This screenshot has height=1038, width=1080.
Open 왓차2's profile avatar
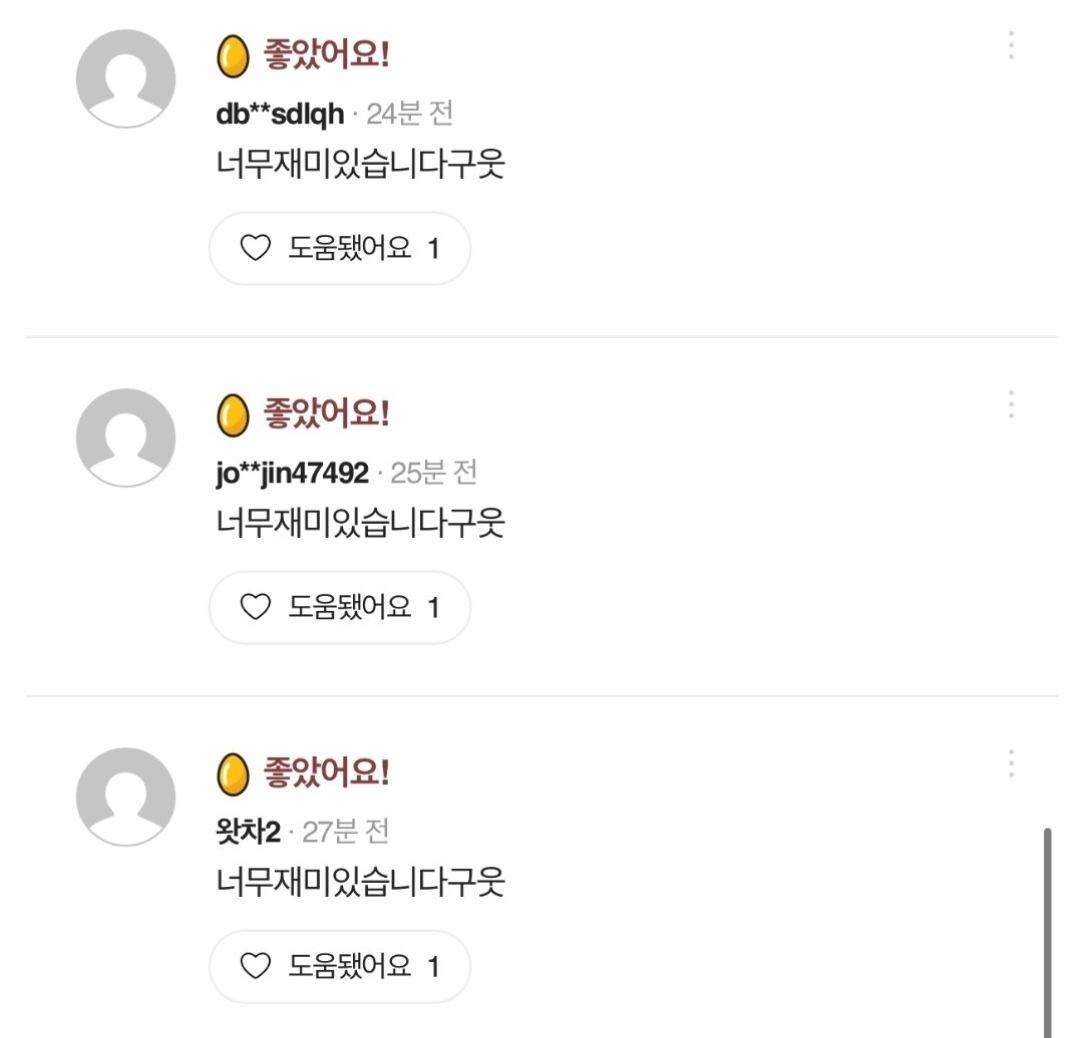pyautogui.click(x=126, y=797)
